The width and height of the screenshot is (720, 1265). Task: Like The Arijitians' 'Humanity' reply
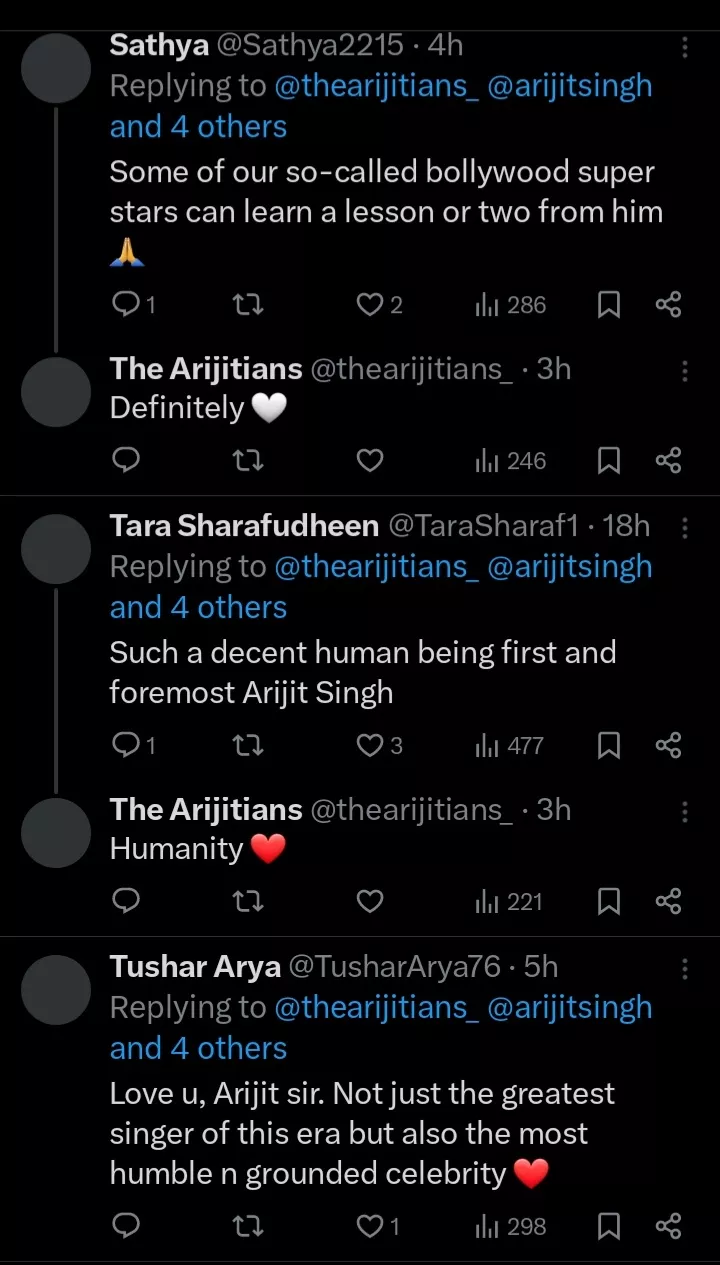click(370, 902)
